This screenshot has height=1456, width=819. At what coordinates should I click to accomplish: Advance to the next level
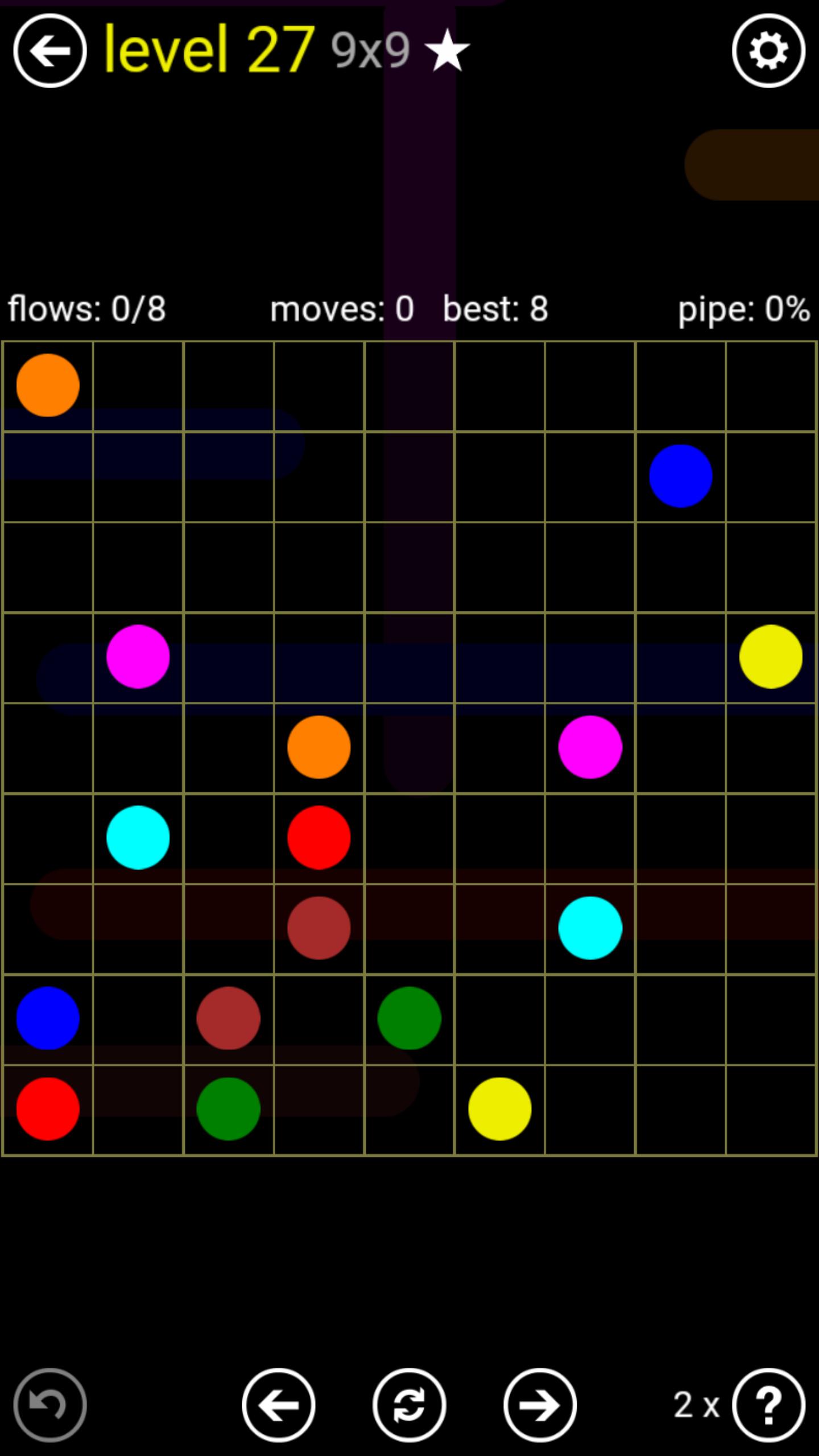(x=540, y=1405)
